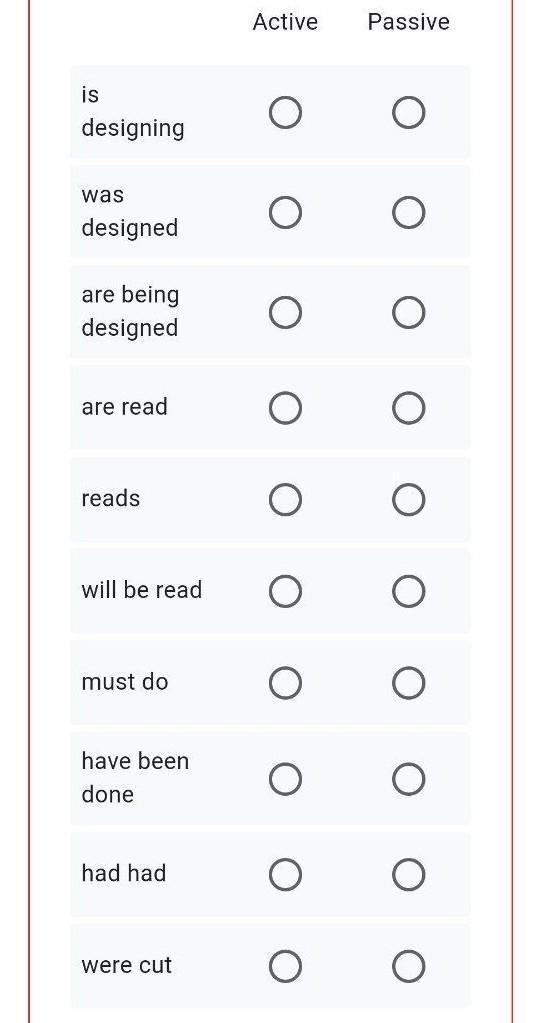This screenshot has width=554, height=1023.
Task: Mark "had had" as Passive
Action: coord(408,874)
